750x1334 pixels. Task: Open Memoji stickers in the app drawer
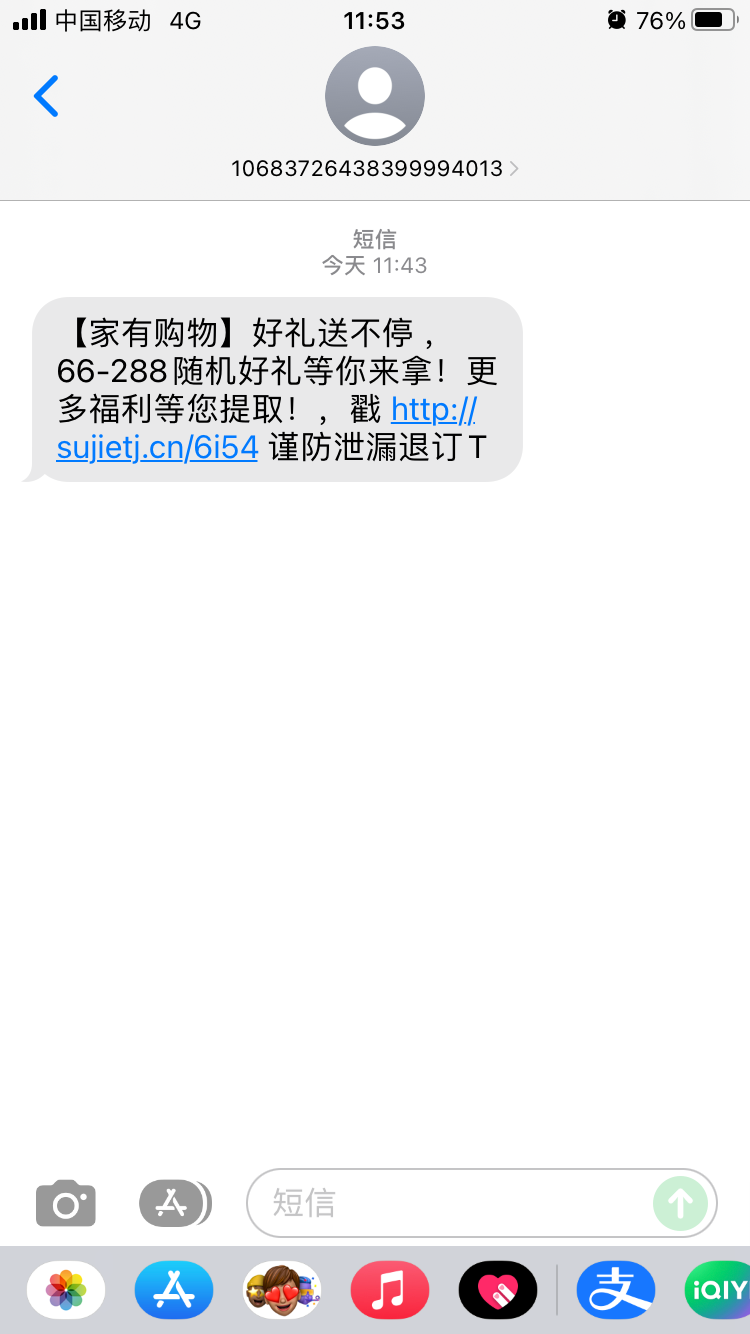pos(282,1290)
